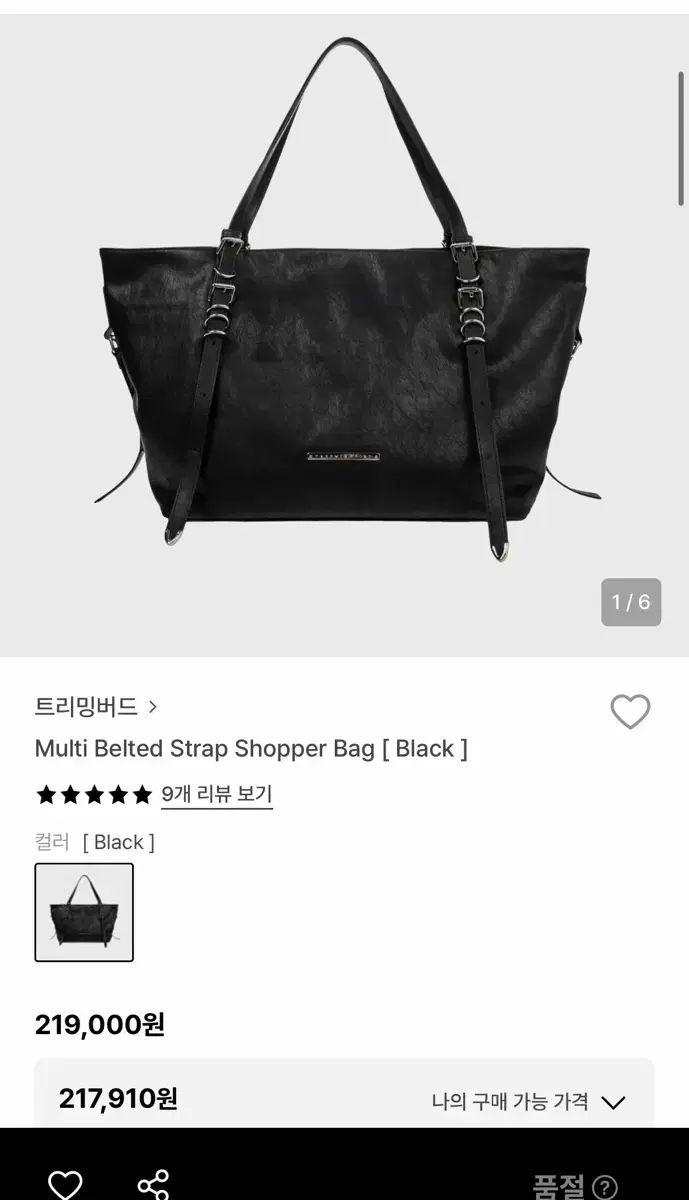Expand 나의 구매 가능 가격 details
689x1200 pixels.
coord(528,1102)
